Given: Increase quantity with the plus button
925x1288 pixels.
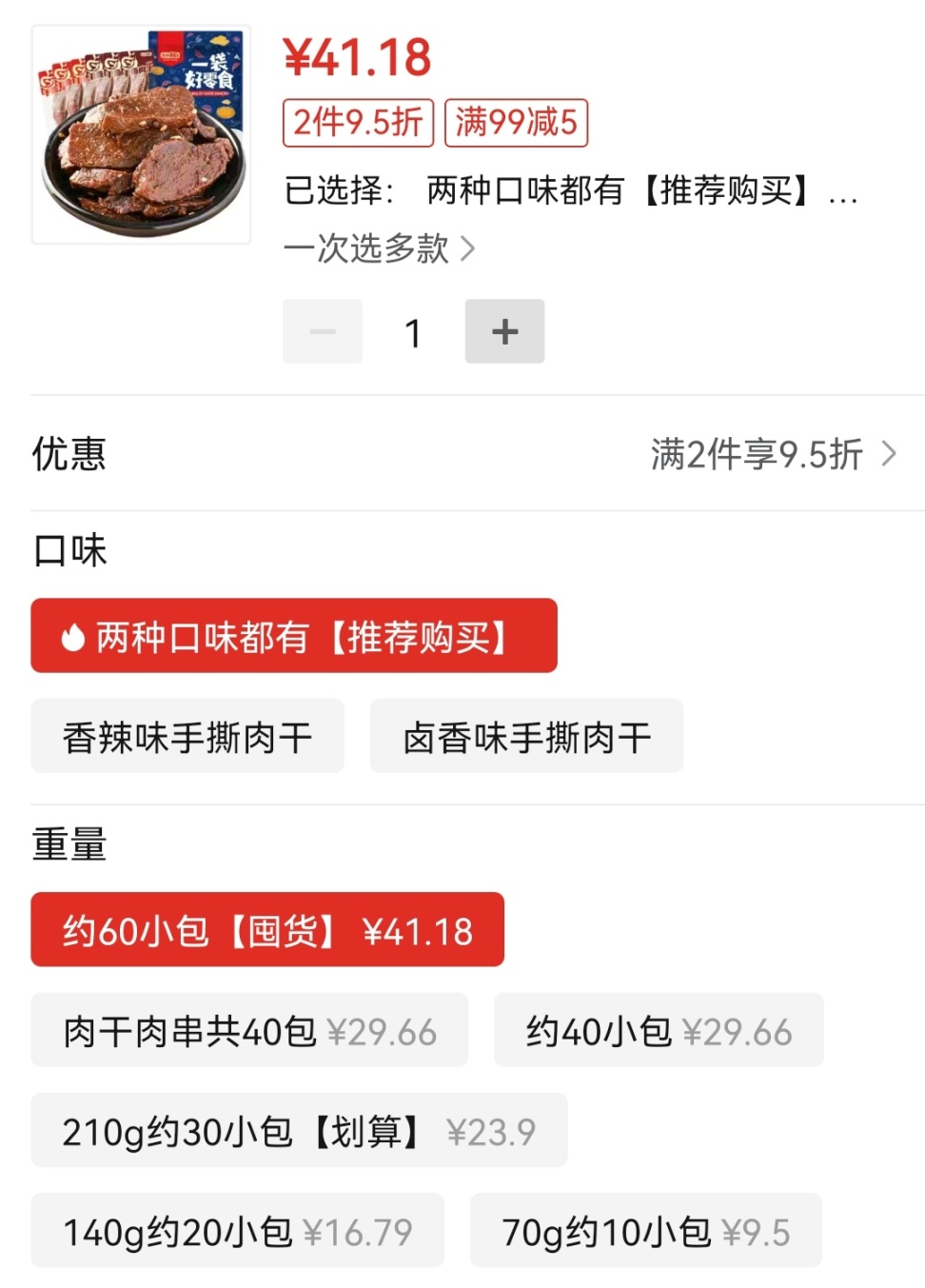Looking at the screenshot, I should click(x=504, y=331).
